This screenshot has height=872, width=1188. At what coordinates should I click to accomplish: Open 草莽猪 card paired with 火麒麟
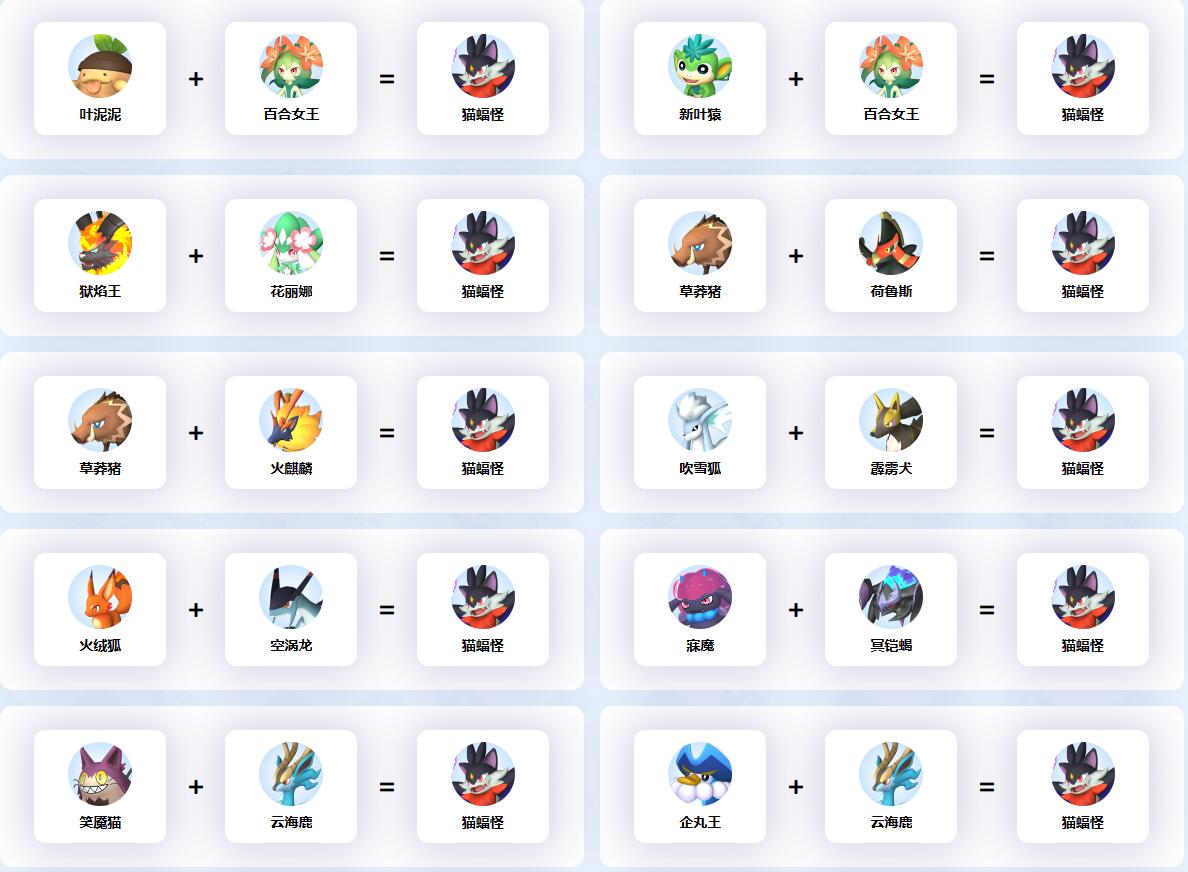(100, 433)
